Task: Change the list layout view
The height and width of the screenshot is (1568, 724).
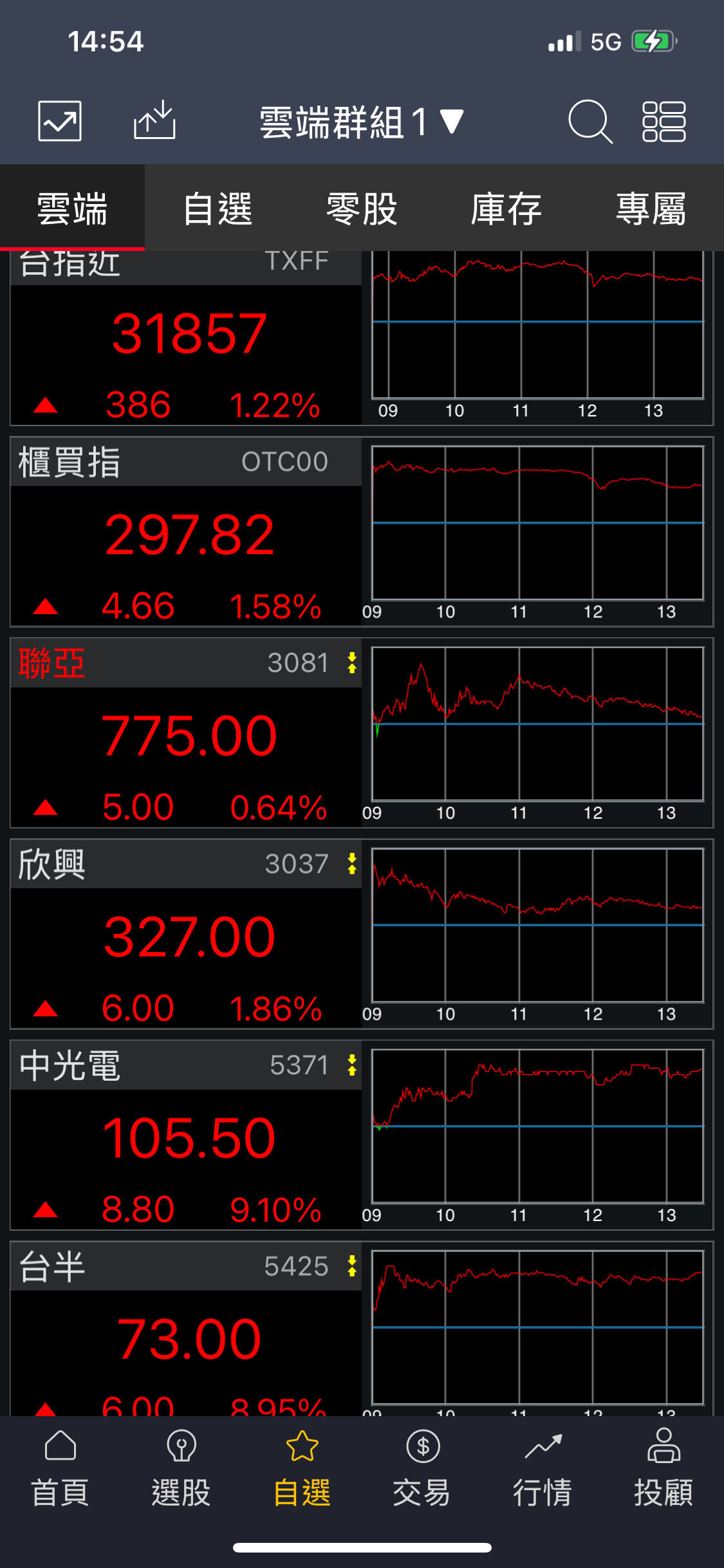Action: (664, 122)
